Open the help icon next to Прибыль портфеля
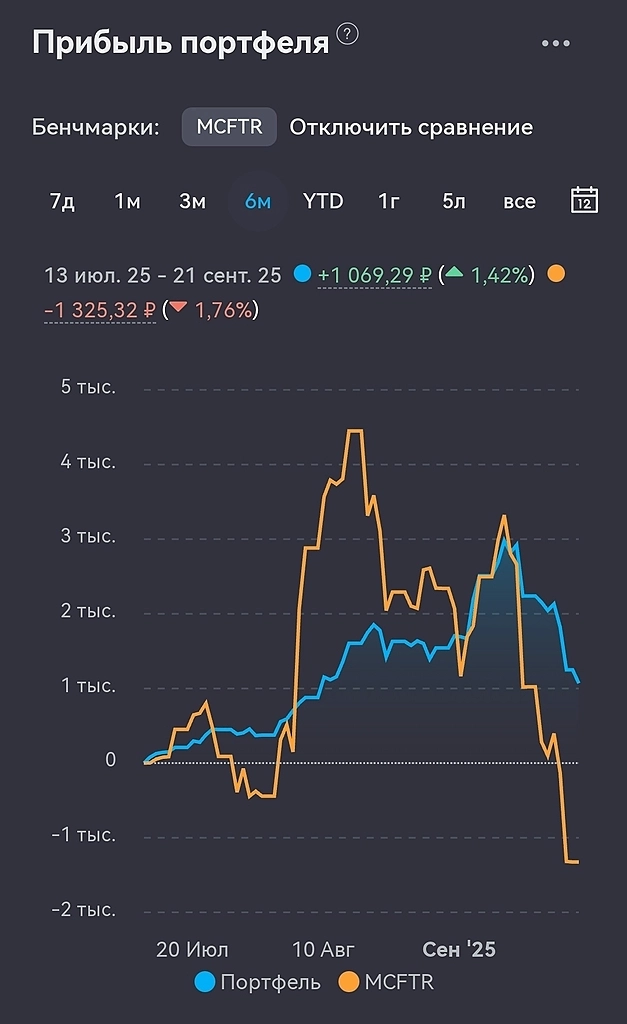Screen dimensions: 627x1024 pyautogui.click(x=348, y=35)
